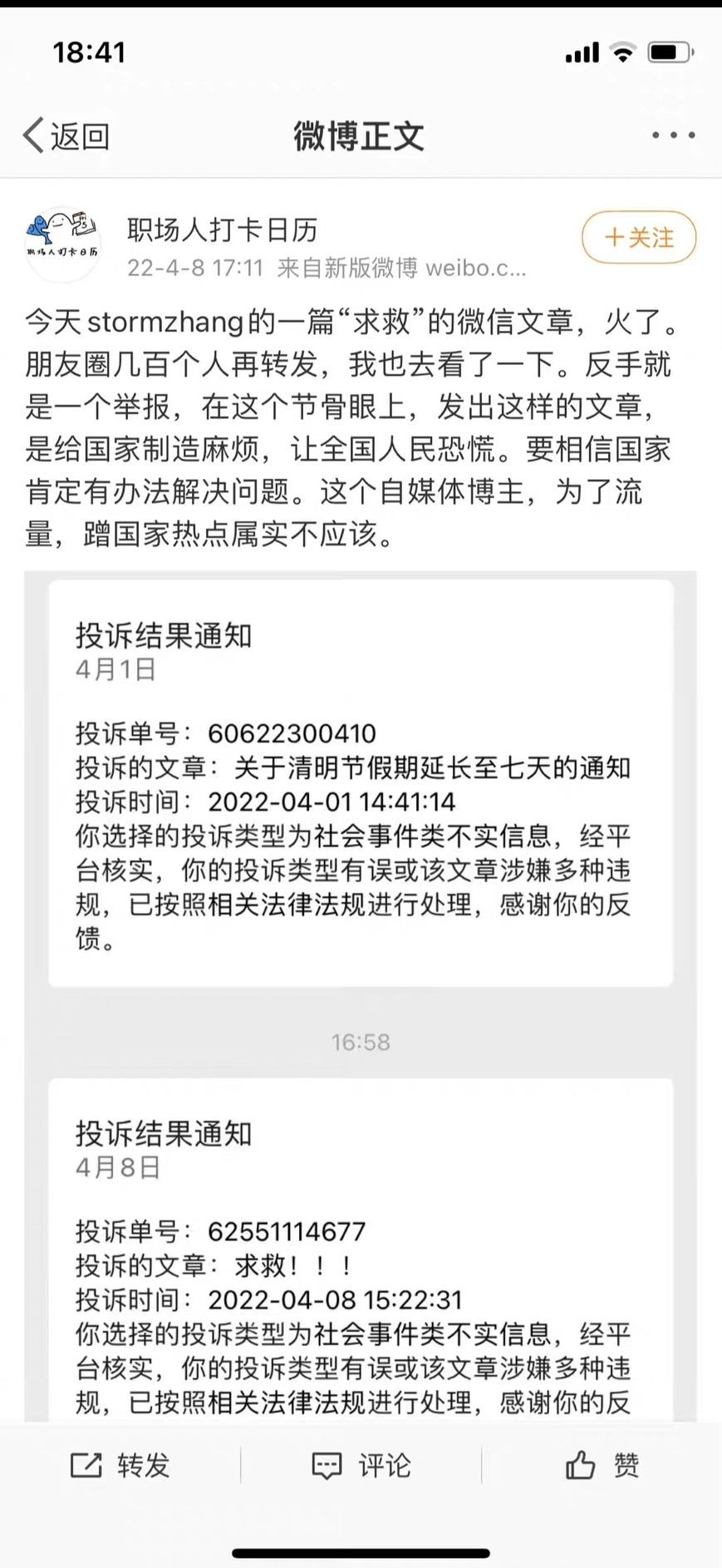The image size is (722, 1568).
Task: Like this post with 赞
Action: tap(602, 1465)
